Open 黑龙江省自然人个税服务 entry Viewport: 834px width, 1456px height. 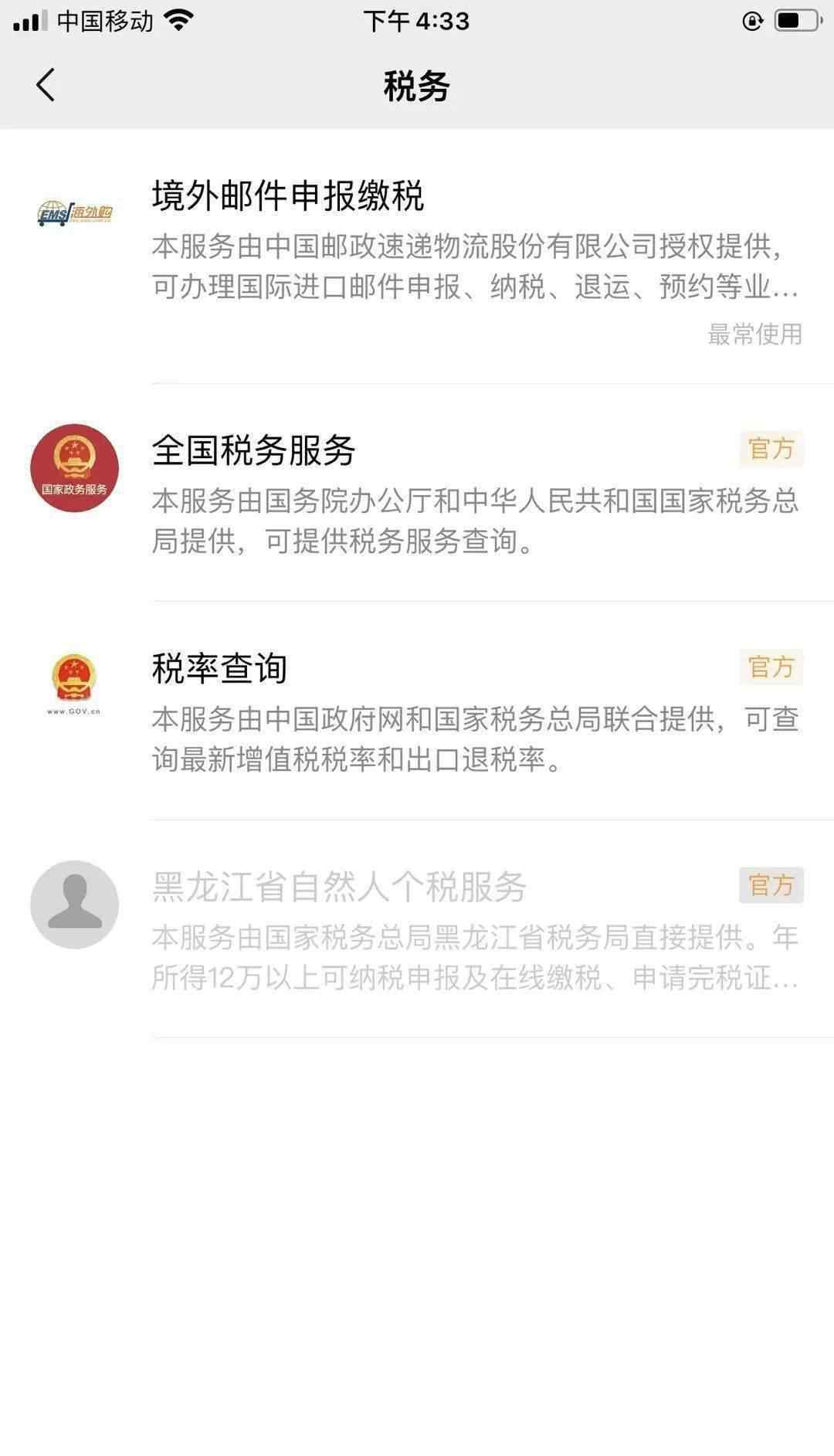(x=339, y=887)
